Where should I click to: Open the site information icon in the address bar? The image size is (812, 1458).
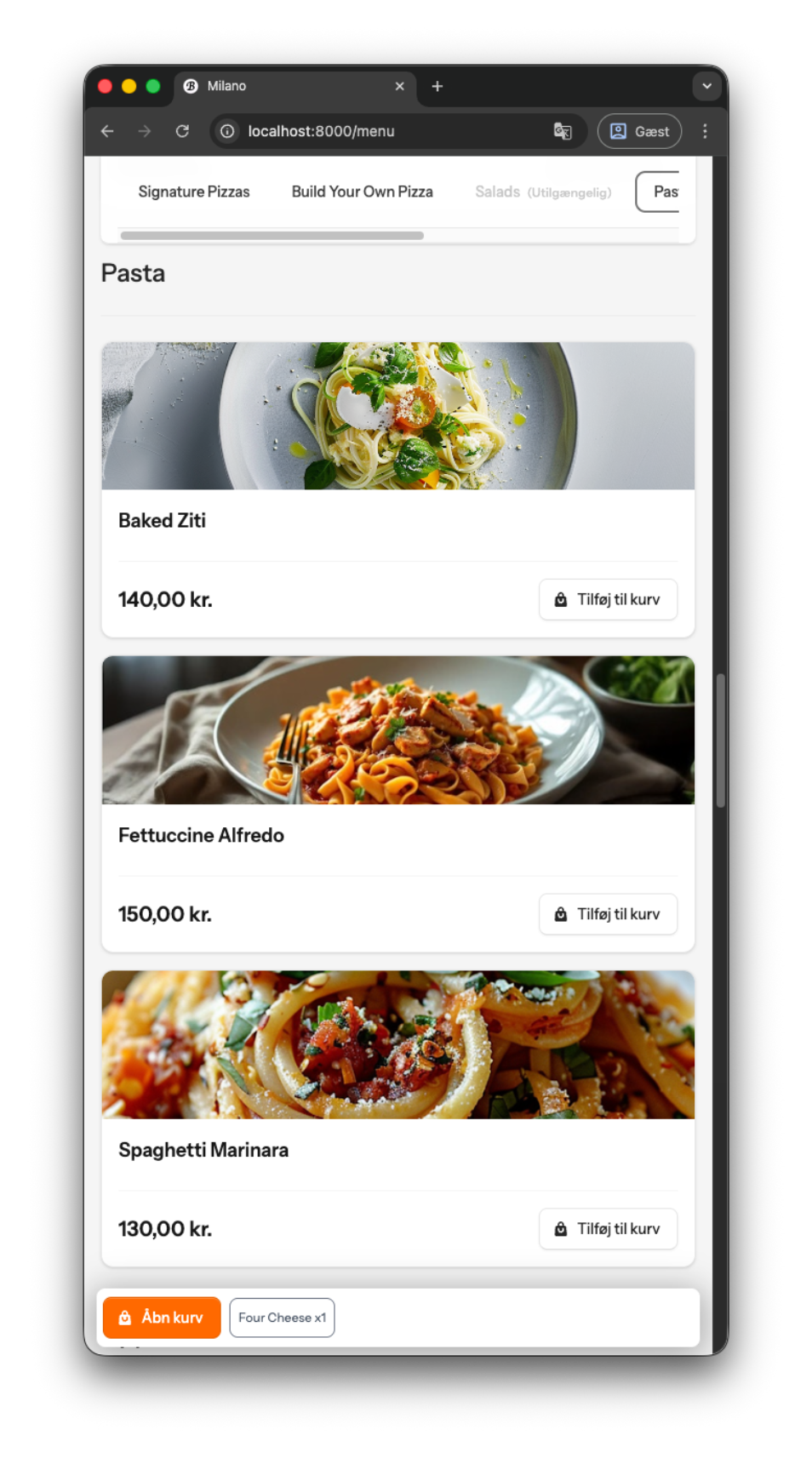(227, 131)
